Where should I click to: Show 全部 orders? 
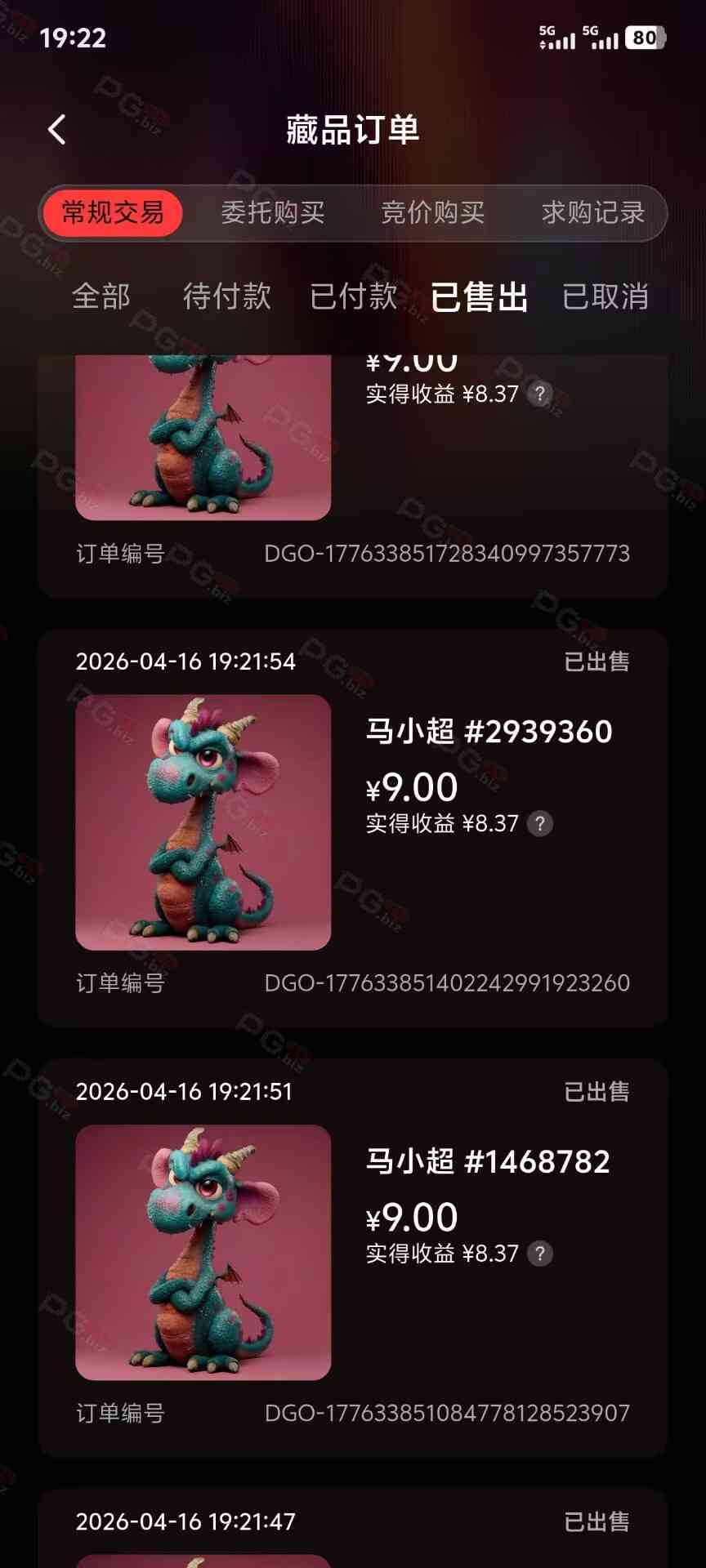(101, 296)
